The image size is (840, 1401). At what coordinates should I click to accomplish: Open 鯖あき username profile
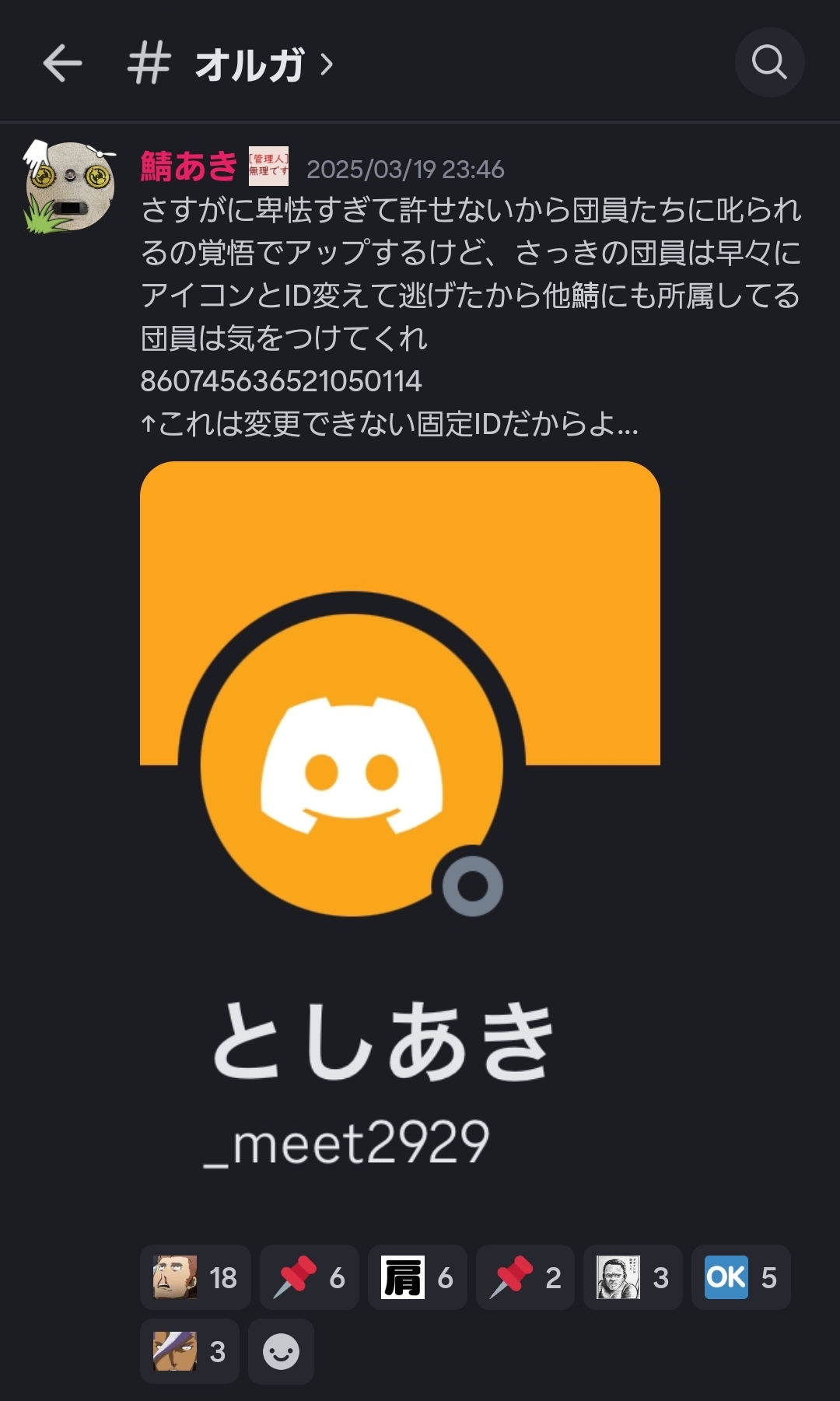188,166
